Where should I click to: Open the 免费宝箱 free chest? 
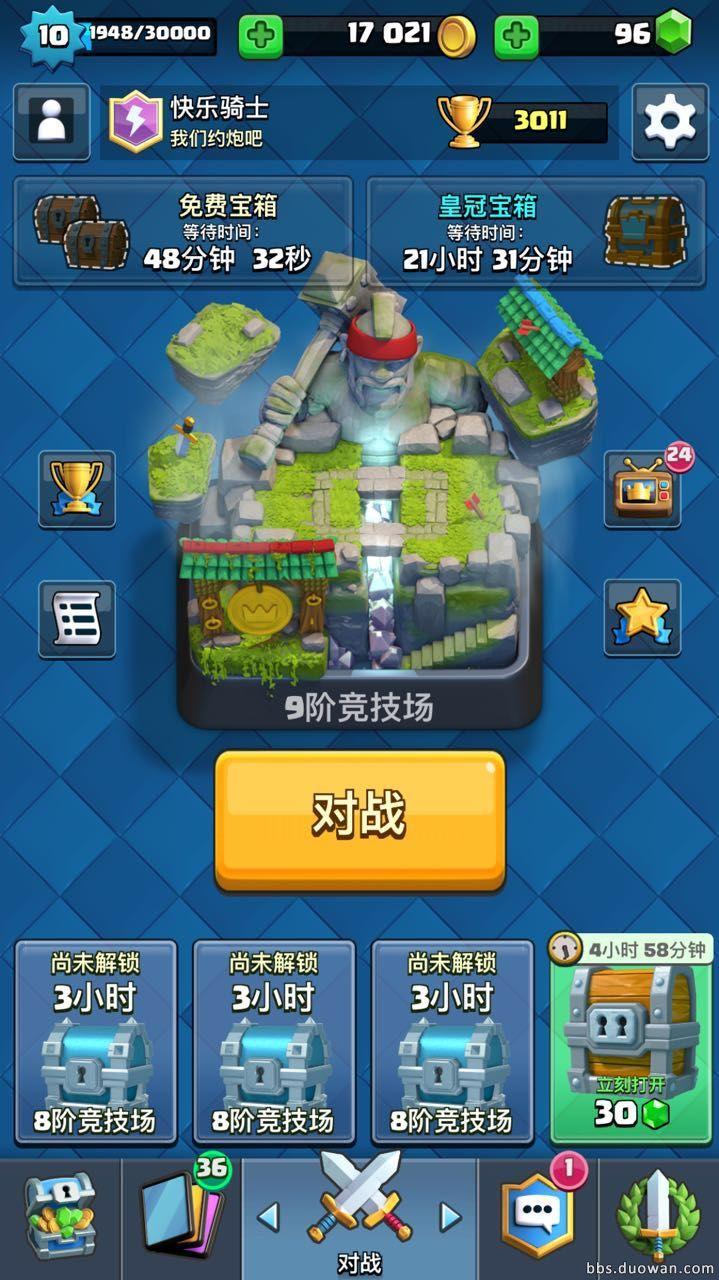pyautogui.click(x=182, y=232)
